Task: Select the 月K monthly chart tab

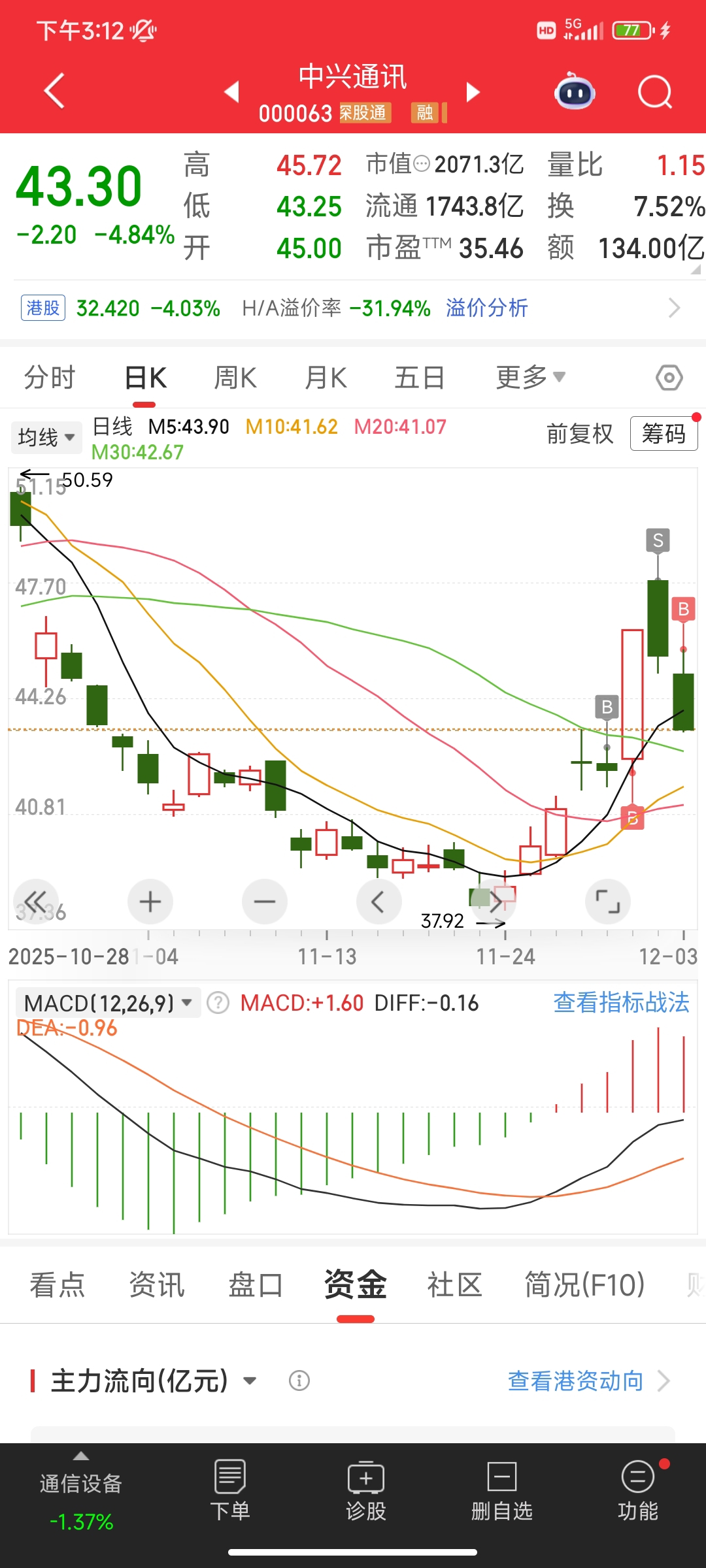Action: [x=326, y=378]
